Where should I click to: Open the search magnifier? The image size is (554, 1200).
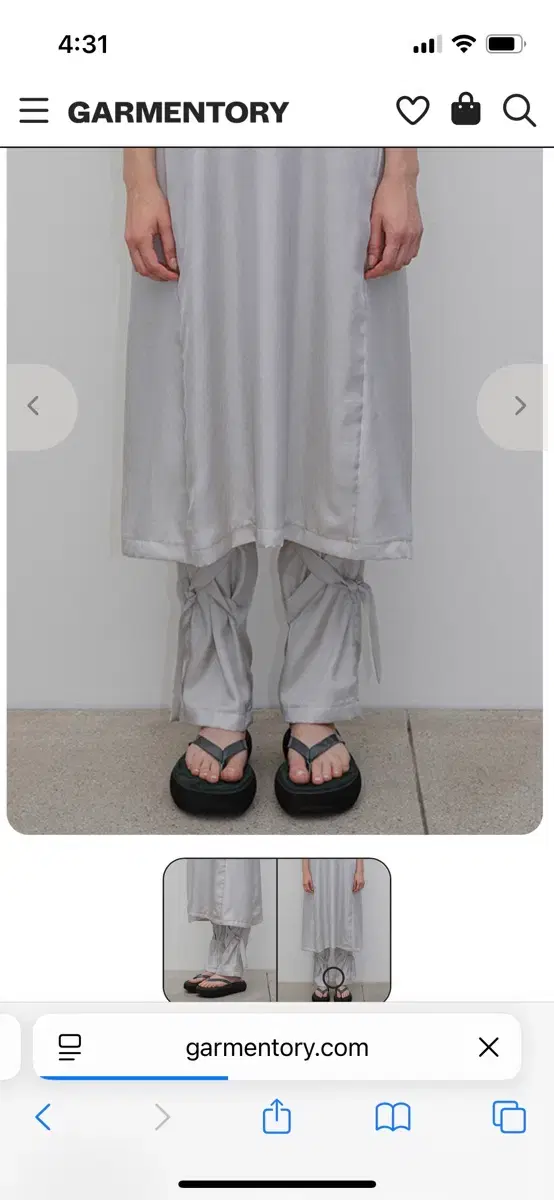pyautogui.click(x=519, y=111)
